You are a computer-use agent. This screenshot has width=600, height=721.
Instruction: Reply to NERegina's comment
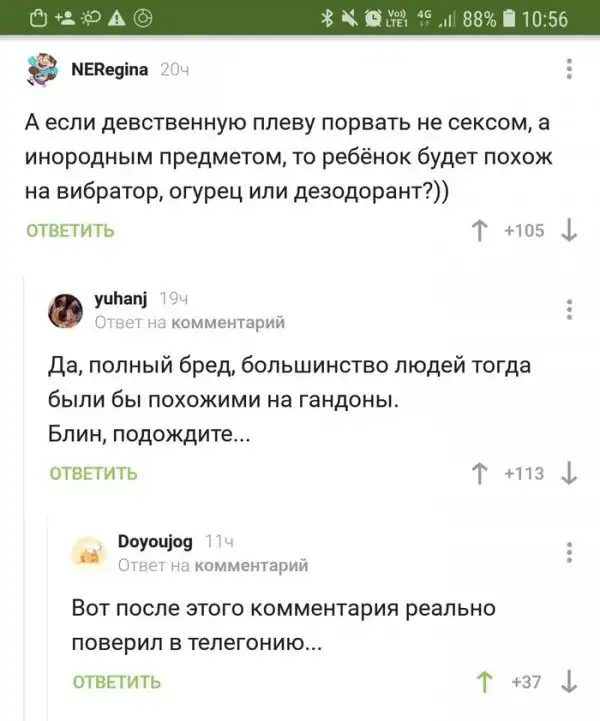click(x=69, y=231)
